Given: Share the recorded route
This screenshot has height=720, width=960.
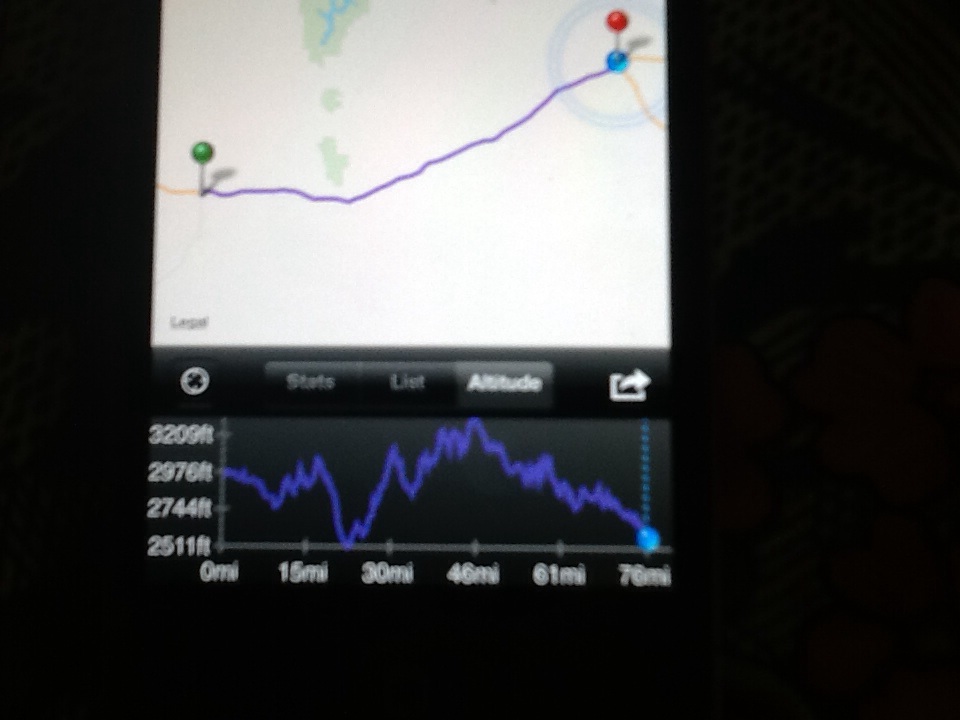Looking at the screenshot, I should click(630, 384).
